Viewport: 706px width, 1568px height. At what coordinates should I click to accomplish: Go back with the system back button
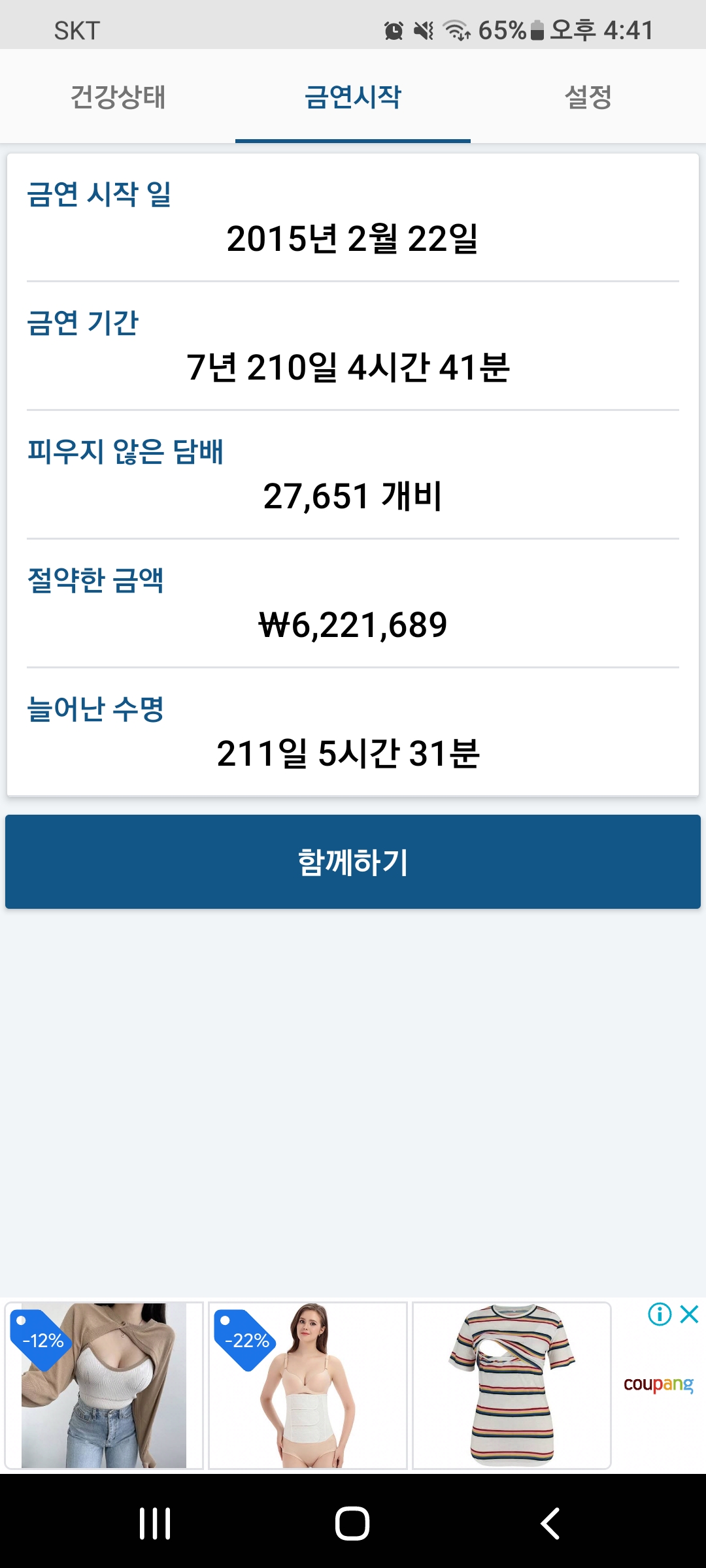tap(550, 1524)
